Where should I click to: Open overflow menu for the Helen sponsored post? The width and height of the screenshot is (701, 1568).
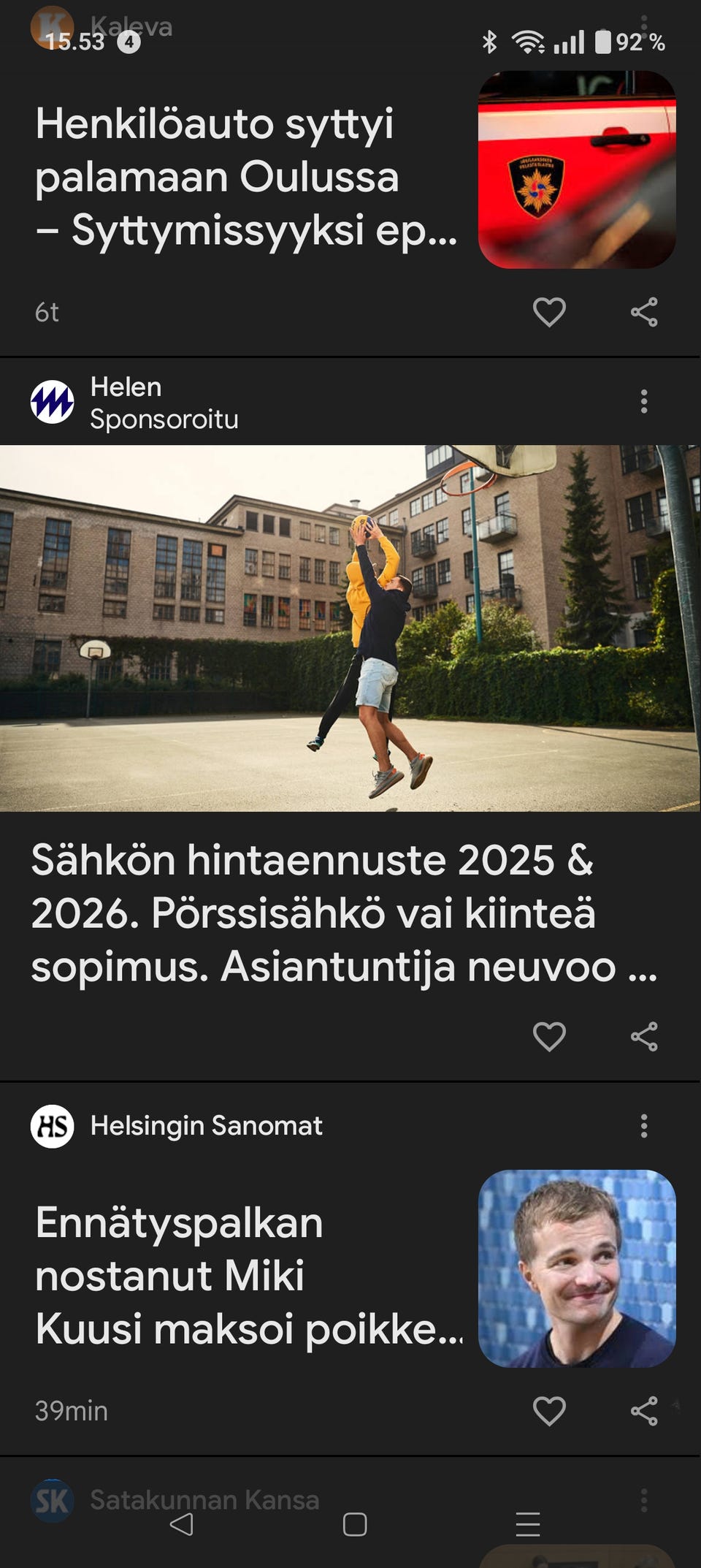(644, 402)
